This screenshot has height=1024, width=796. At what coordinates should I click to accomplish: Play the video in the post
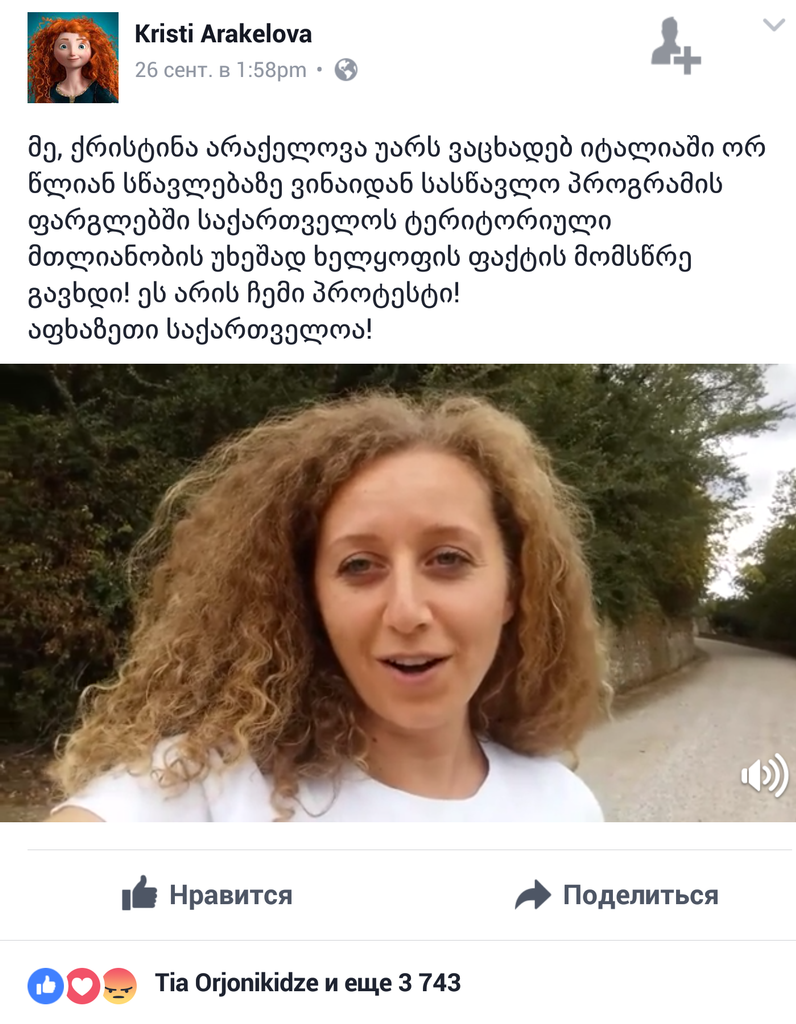[x=398, y=593]
